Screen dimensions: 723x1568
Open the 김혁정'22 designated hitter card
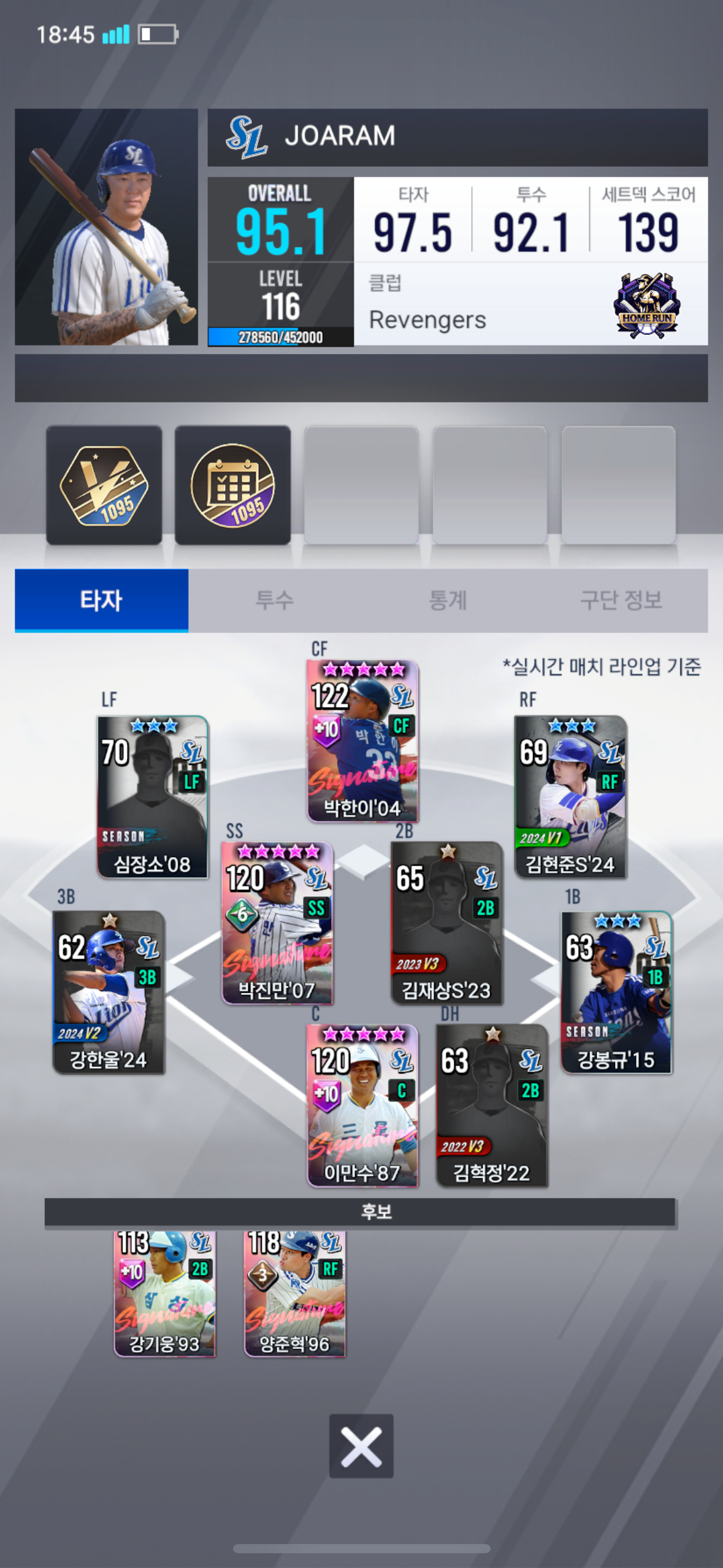coord(491,1105)
